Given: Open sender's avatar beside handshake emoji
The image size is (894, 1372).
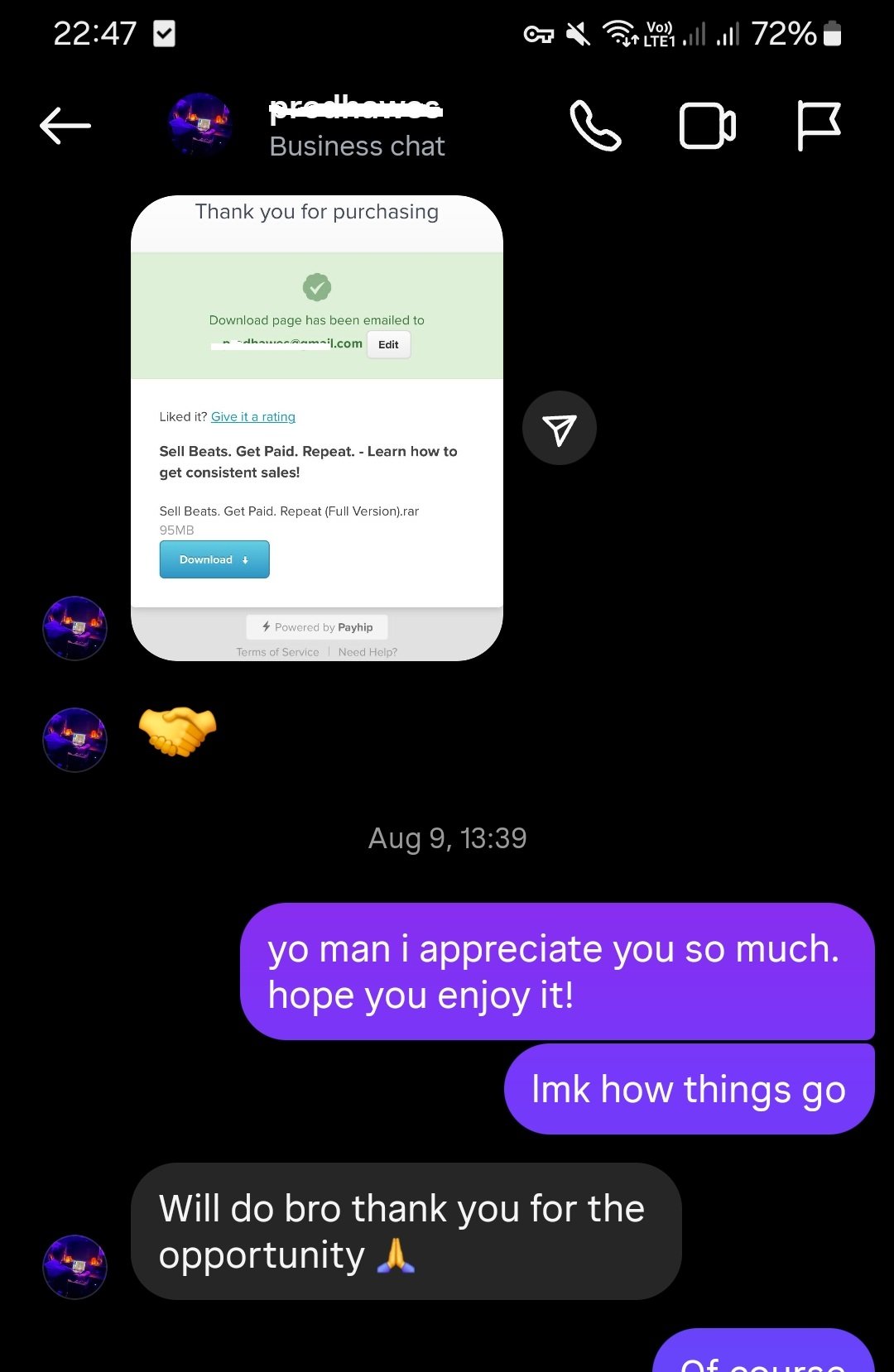Looking at the screenshot, I should pos(74,740).
